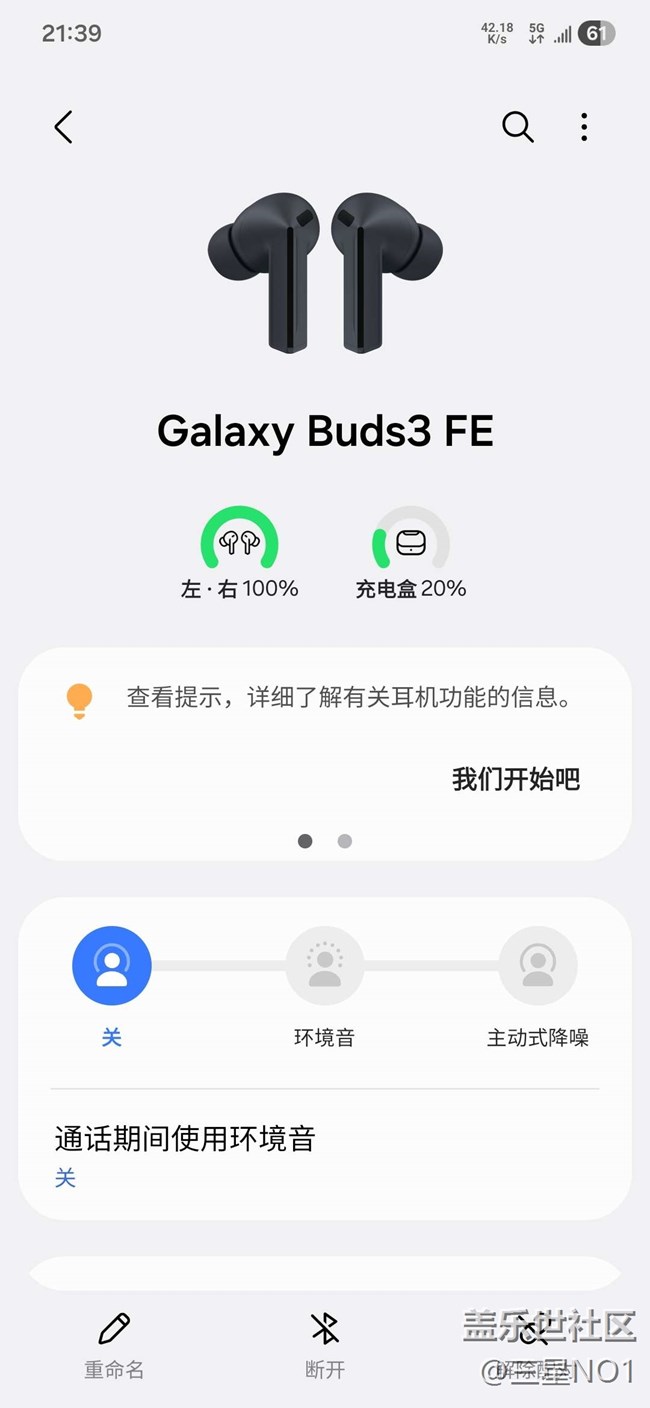Disconnect the earbuds with 断开

[x=325, y=1345]
